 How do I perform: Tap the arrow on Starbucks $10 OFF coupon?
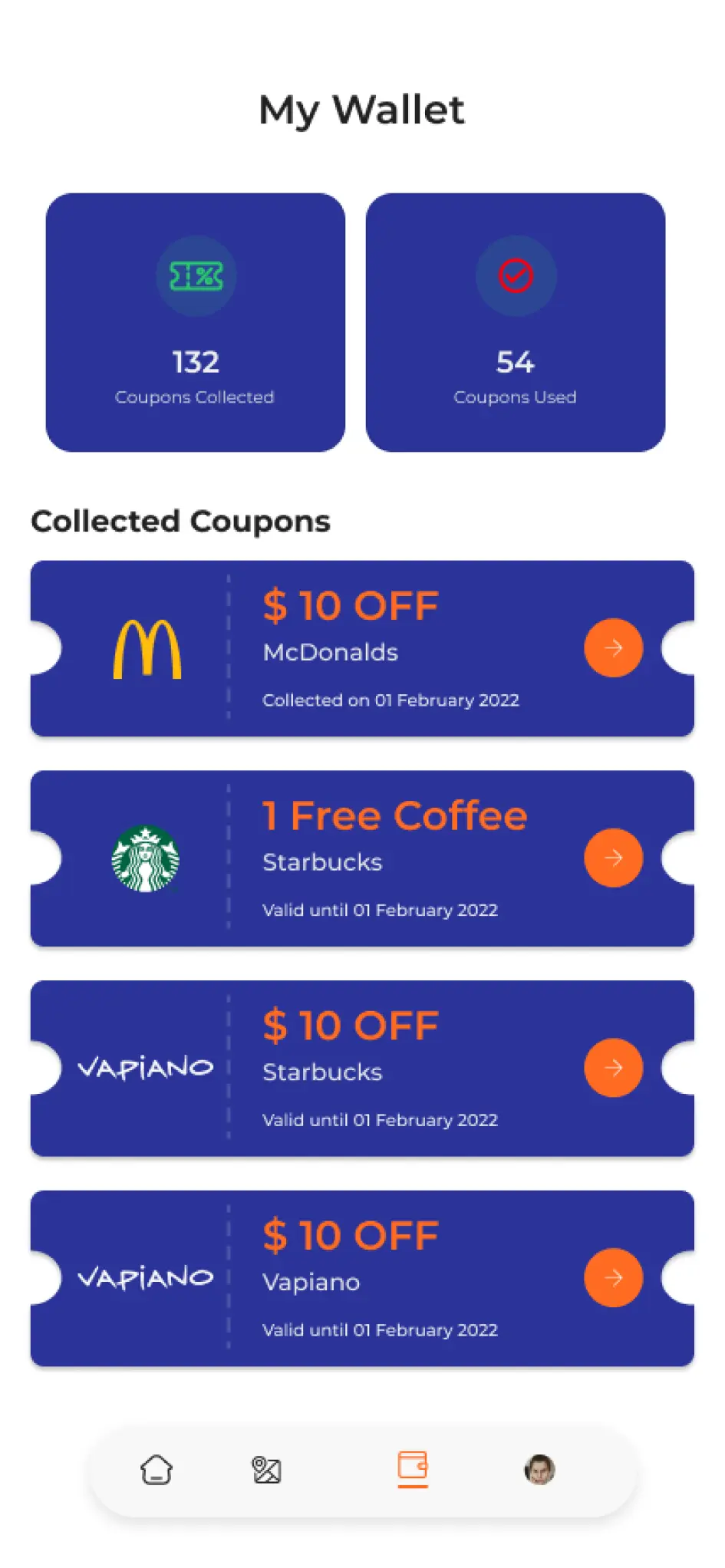(x=613, y=1068)
